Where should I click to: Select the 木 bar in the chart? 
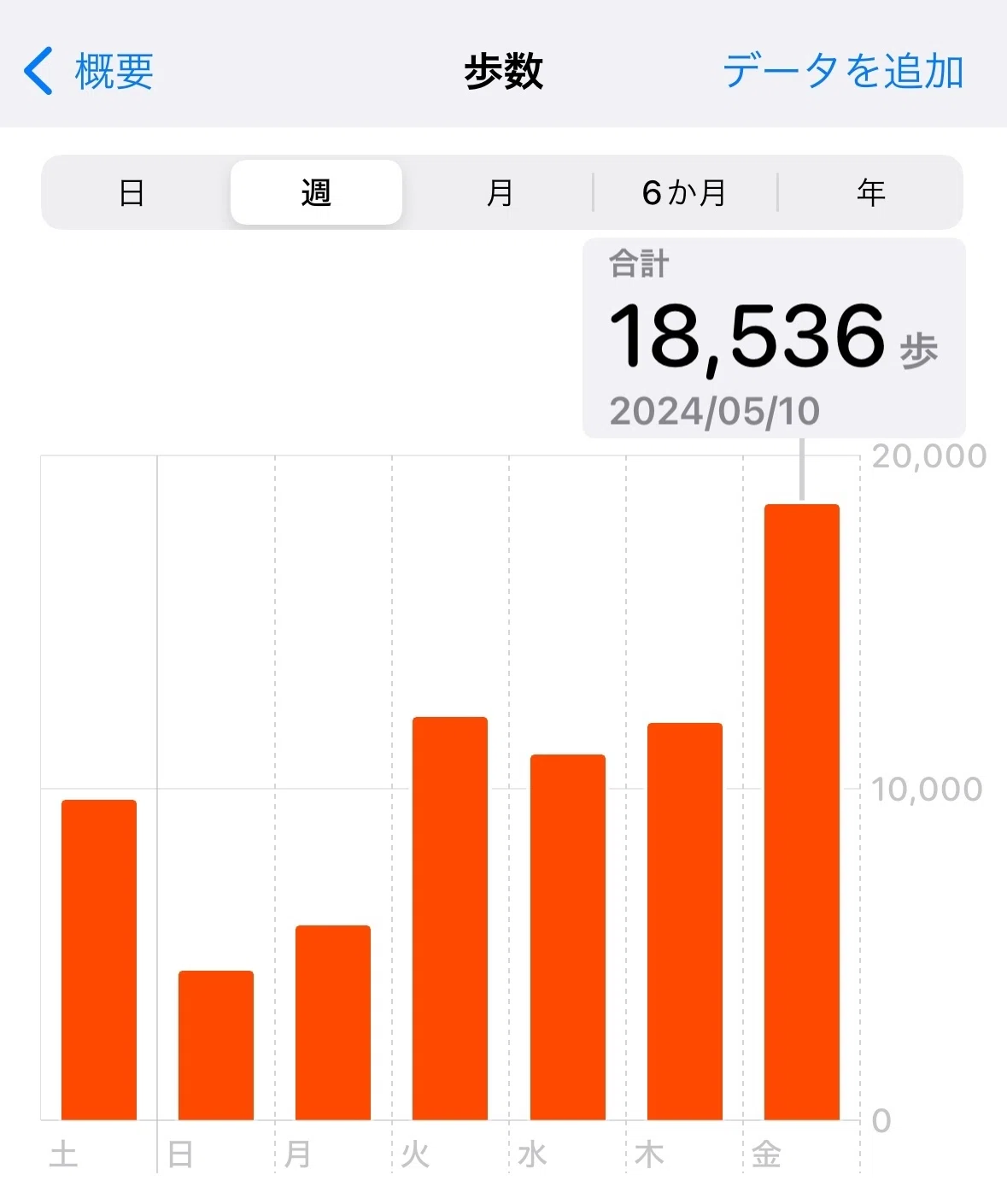click(x=685, y=921)
